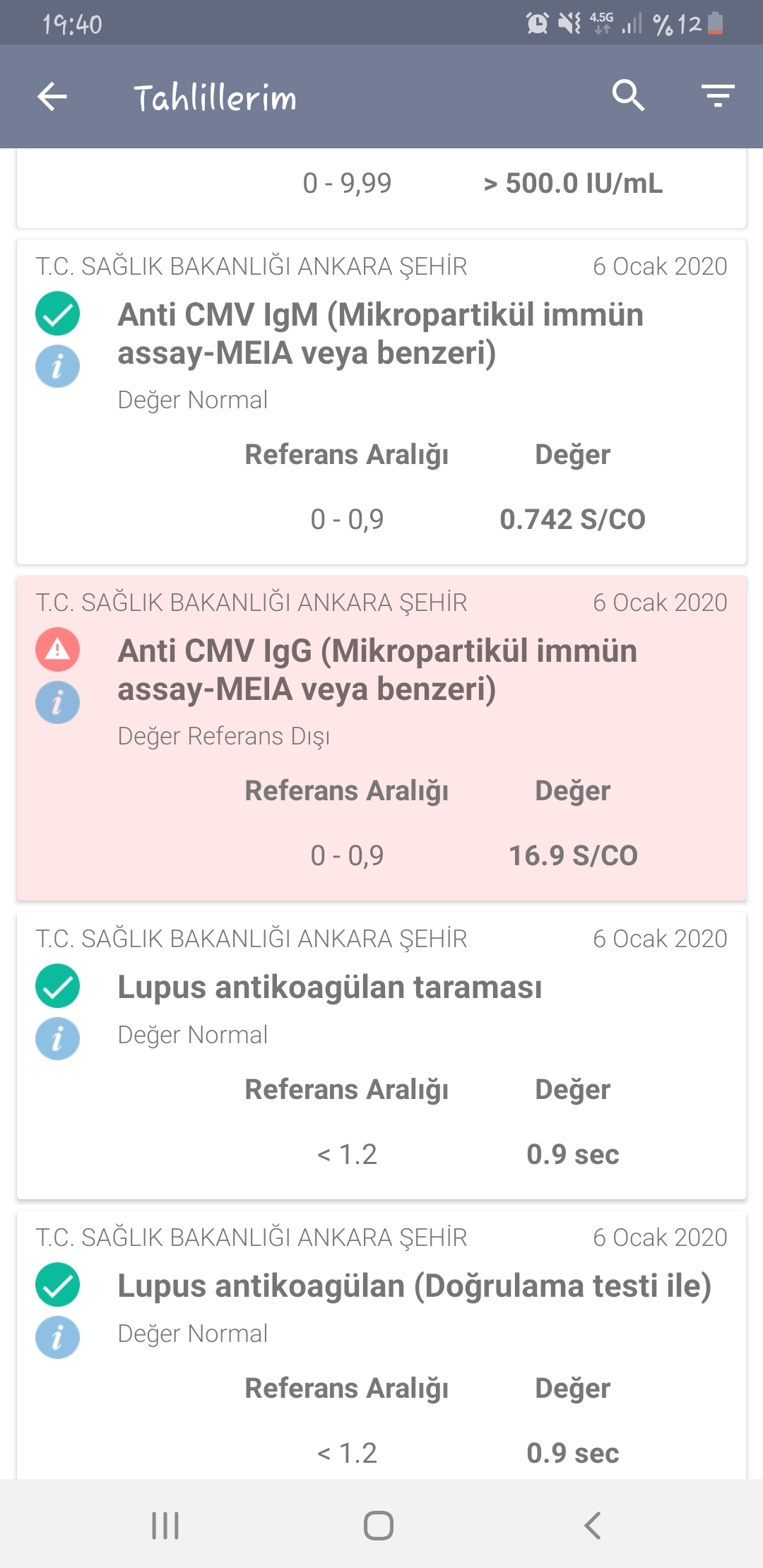This screenshot has width=763, height=1568.
Task: Show info for Lupus antikoagülan doğrulama testi
Action: (57, 1338)
